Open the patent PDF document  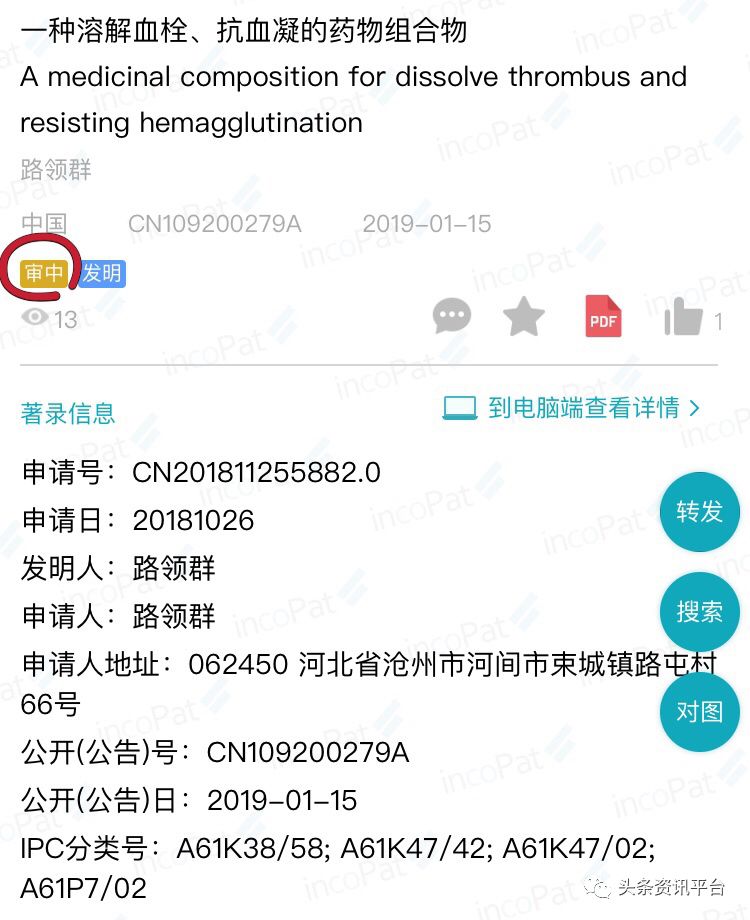coord(603,317)
